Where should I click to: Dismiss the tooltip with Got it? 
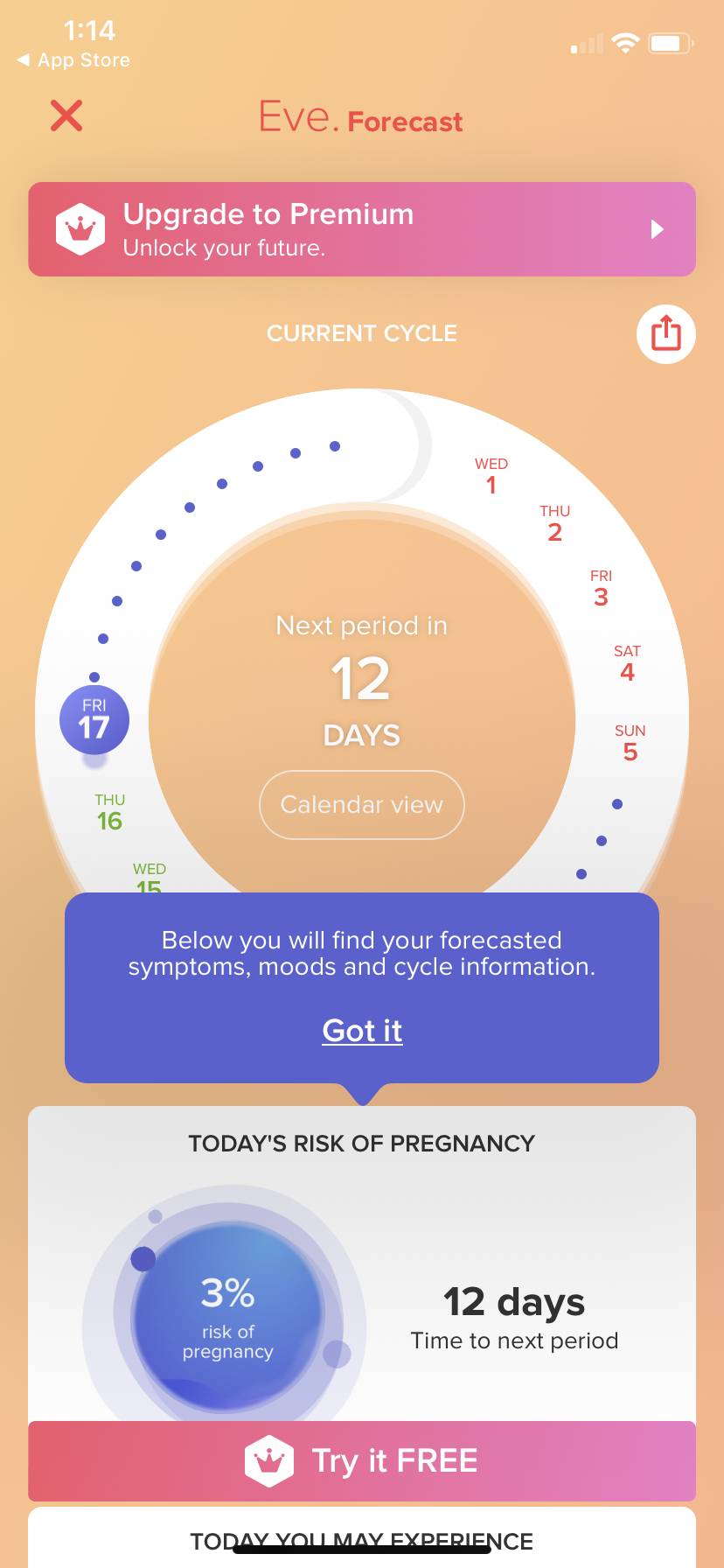coord(362,1030)
